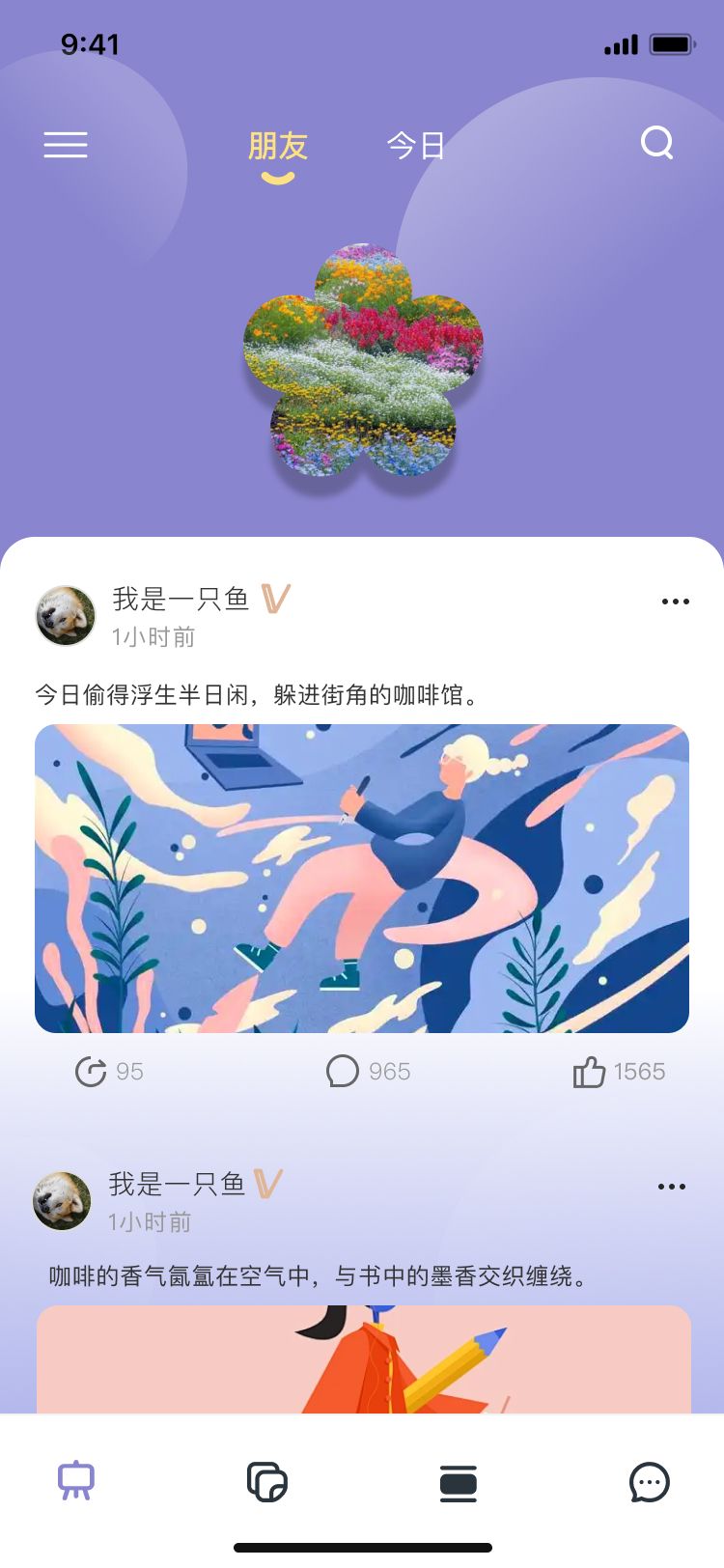The height and width of the screenshot is (1568, 724).
Task: Open the overflow menu on the 咖啡馆 post
Action: pyautogui.click(x=676, y=602)
